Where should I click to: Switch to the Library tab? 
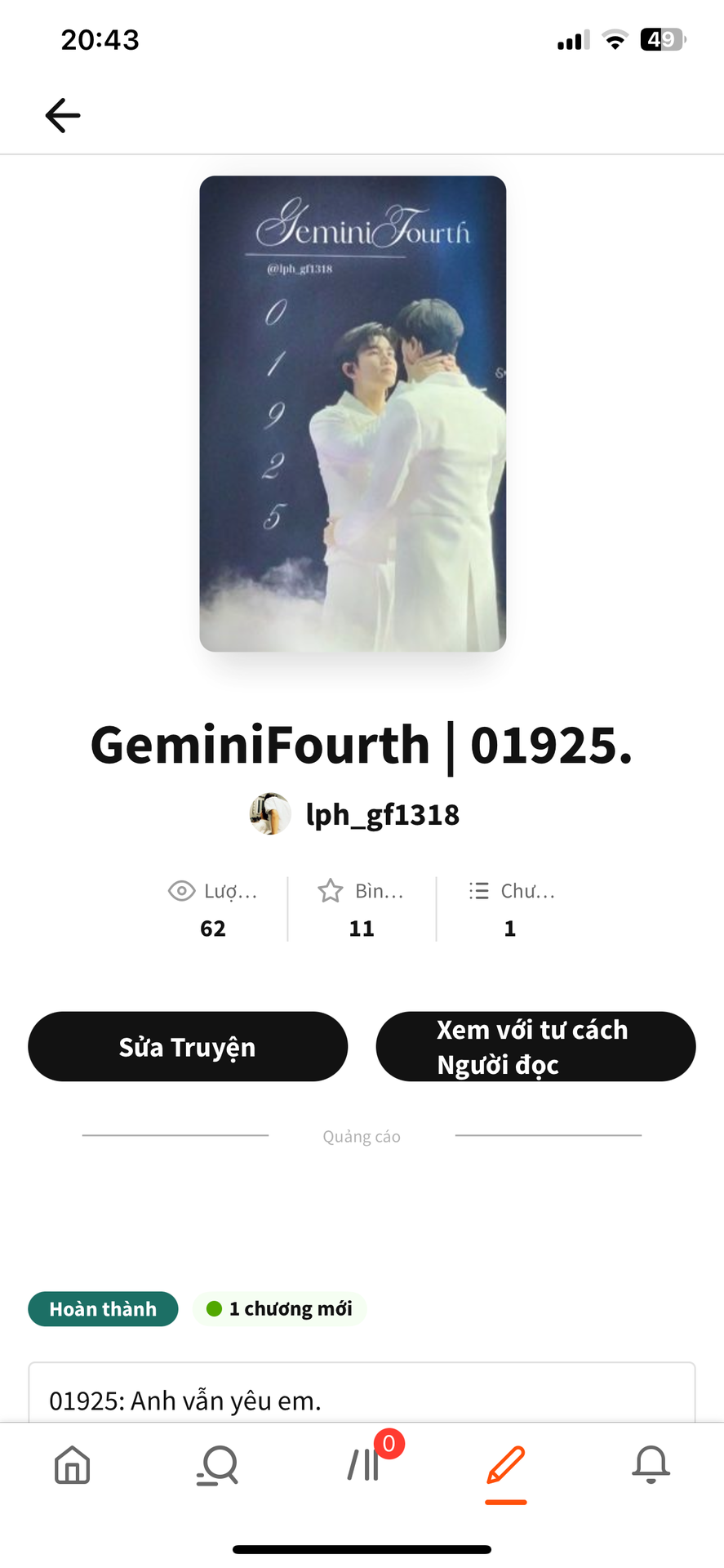pos(362,1464)
